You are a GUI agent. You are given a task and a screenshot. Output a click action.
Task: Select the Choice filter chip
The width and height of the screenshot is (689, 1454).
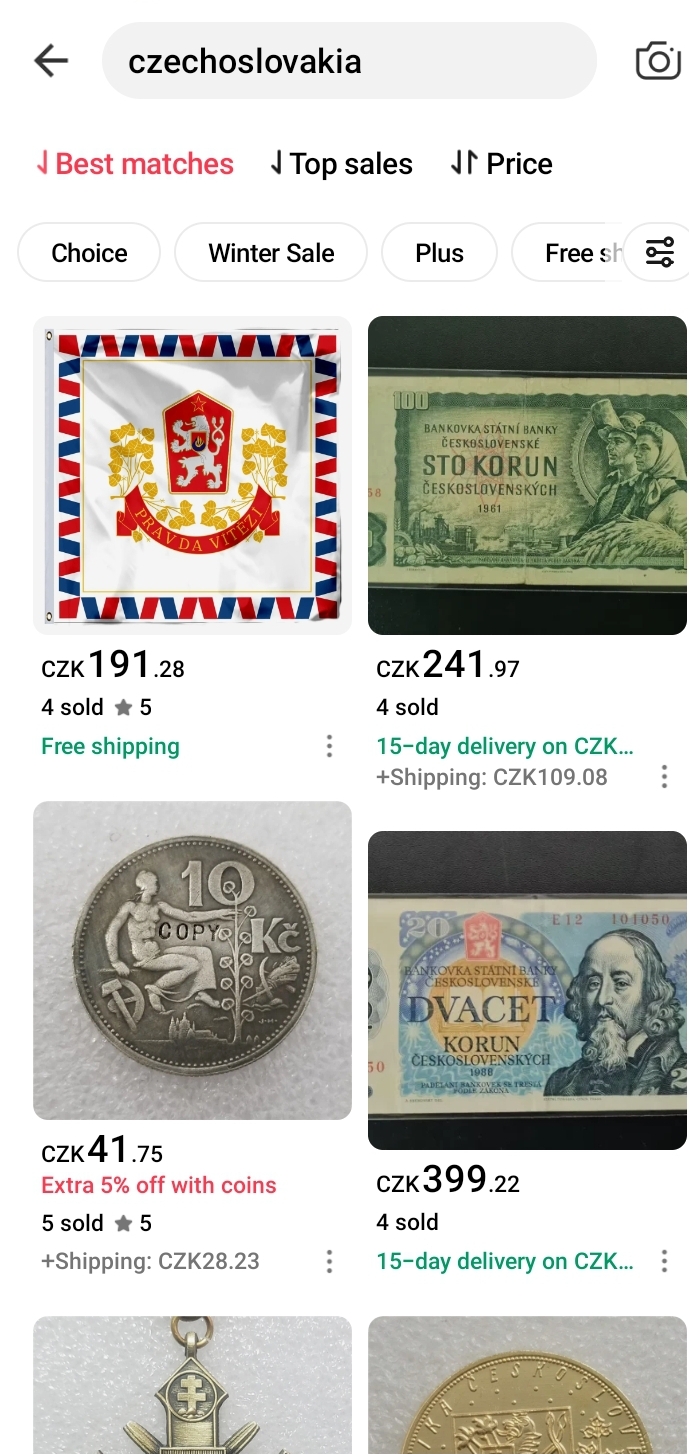click(x=89, y=253)
